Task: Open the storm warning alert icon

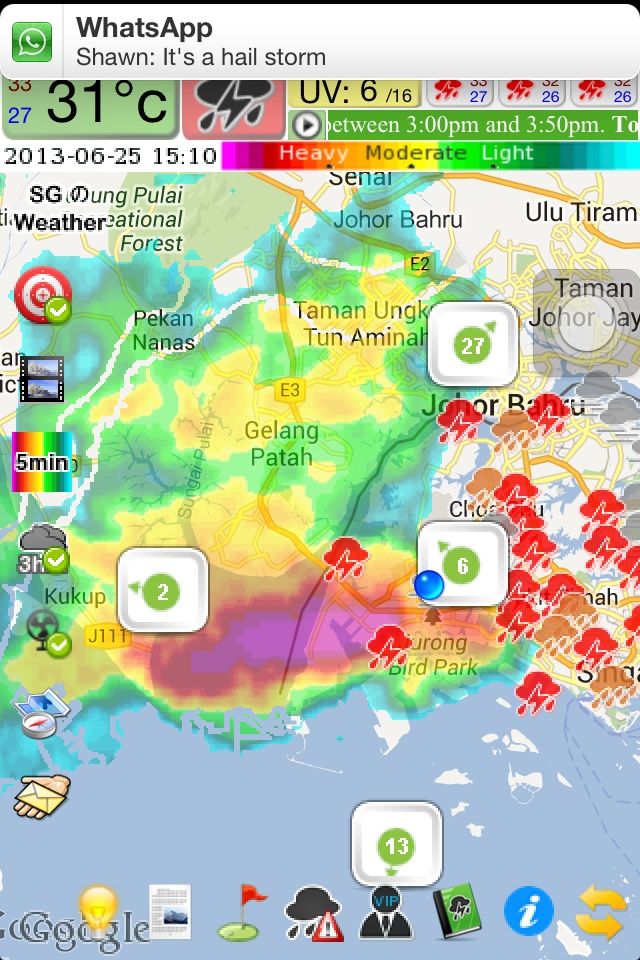Action: (313, 913)
